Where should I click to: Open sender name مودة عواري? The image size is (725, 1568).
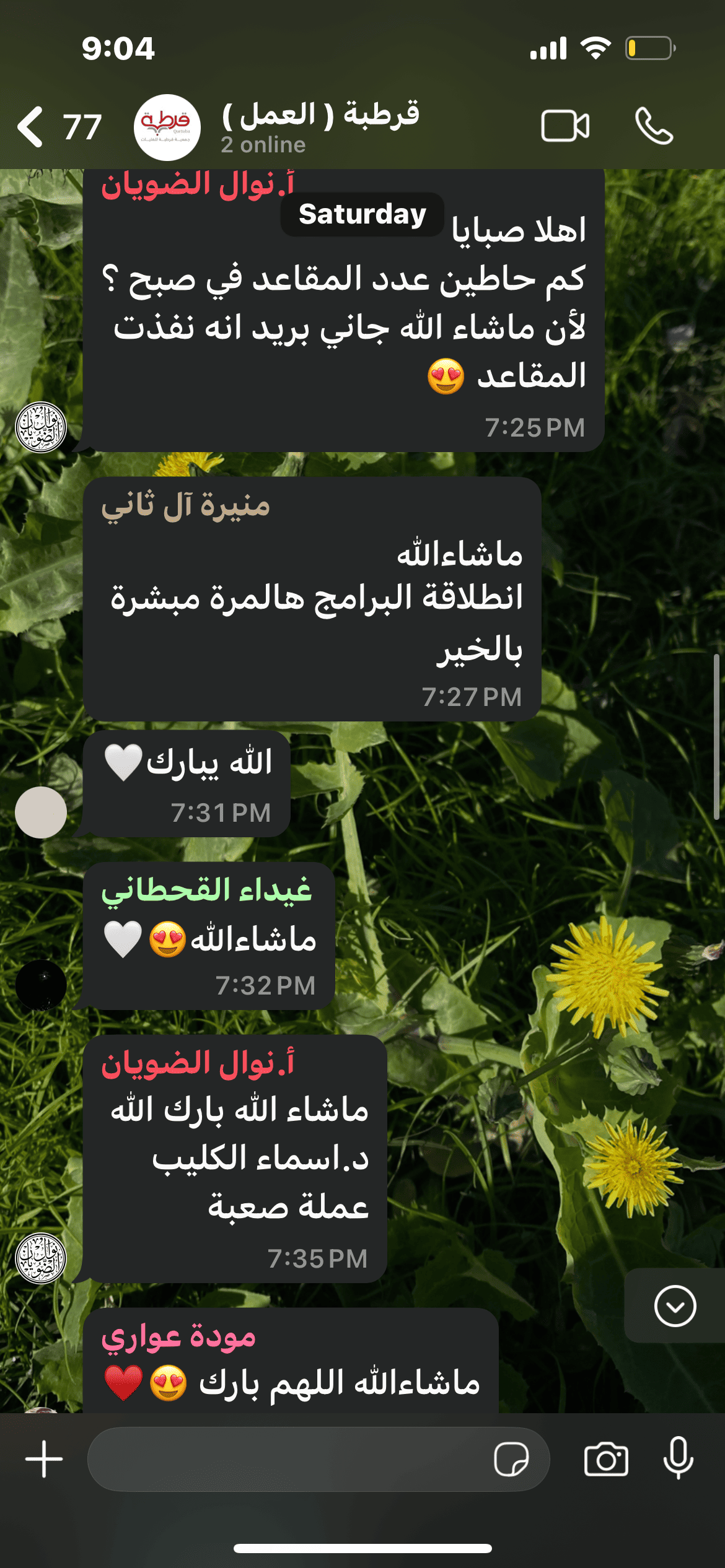coord(179,1337)
